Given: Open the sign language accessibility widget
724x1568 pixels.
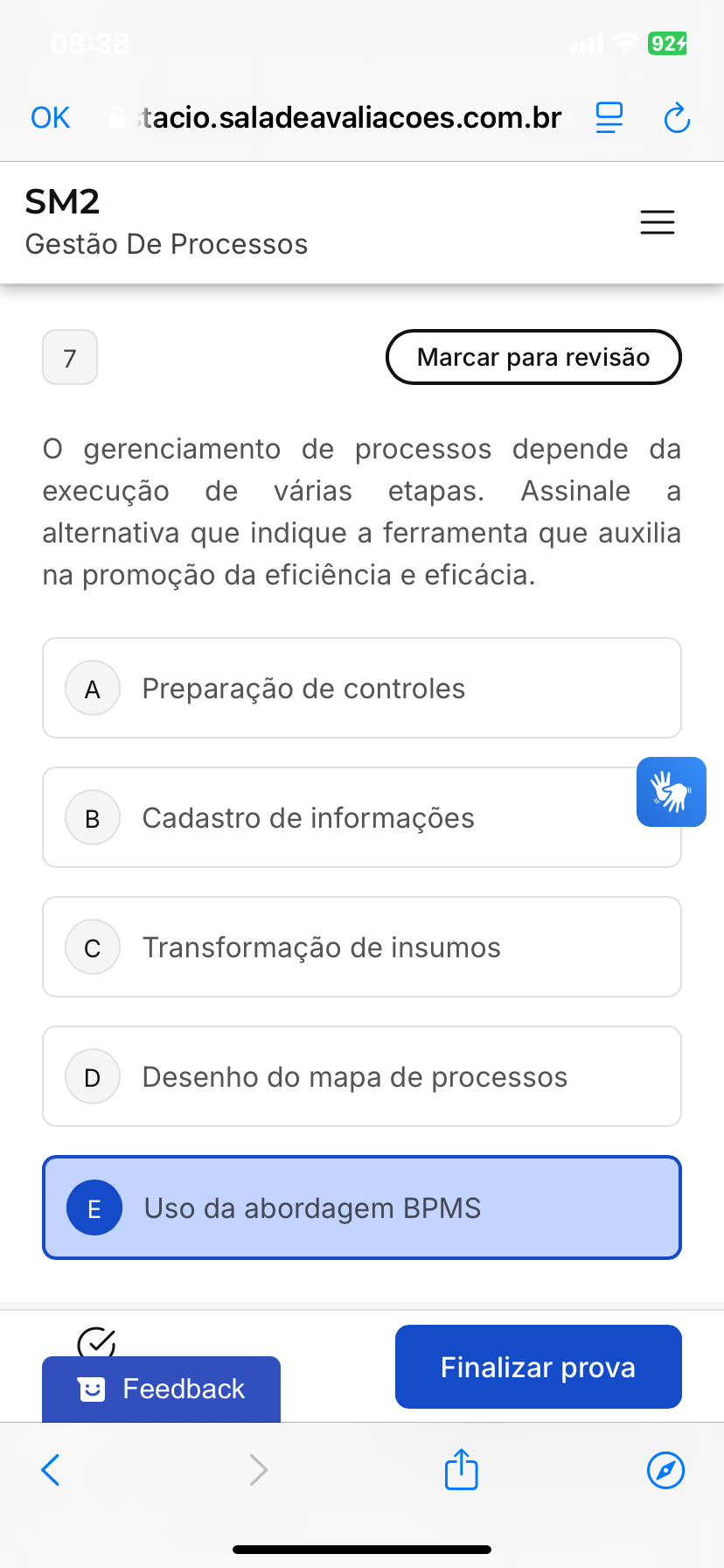Looking at the screenshot, I should pos(672,792).
